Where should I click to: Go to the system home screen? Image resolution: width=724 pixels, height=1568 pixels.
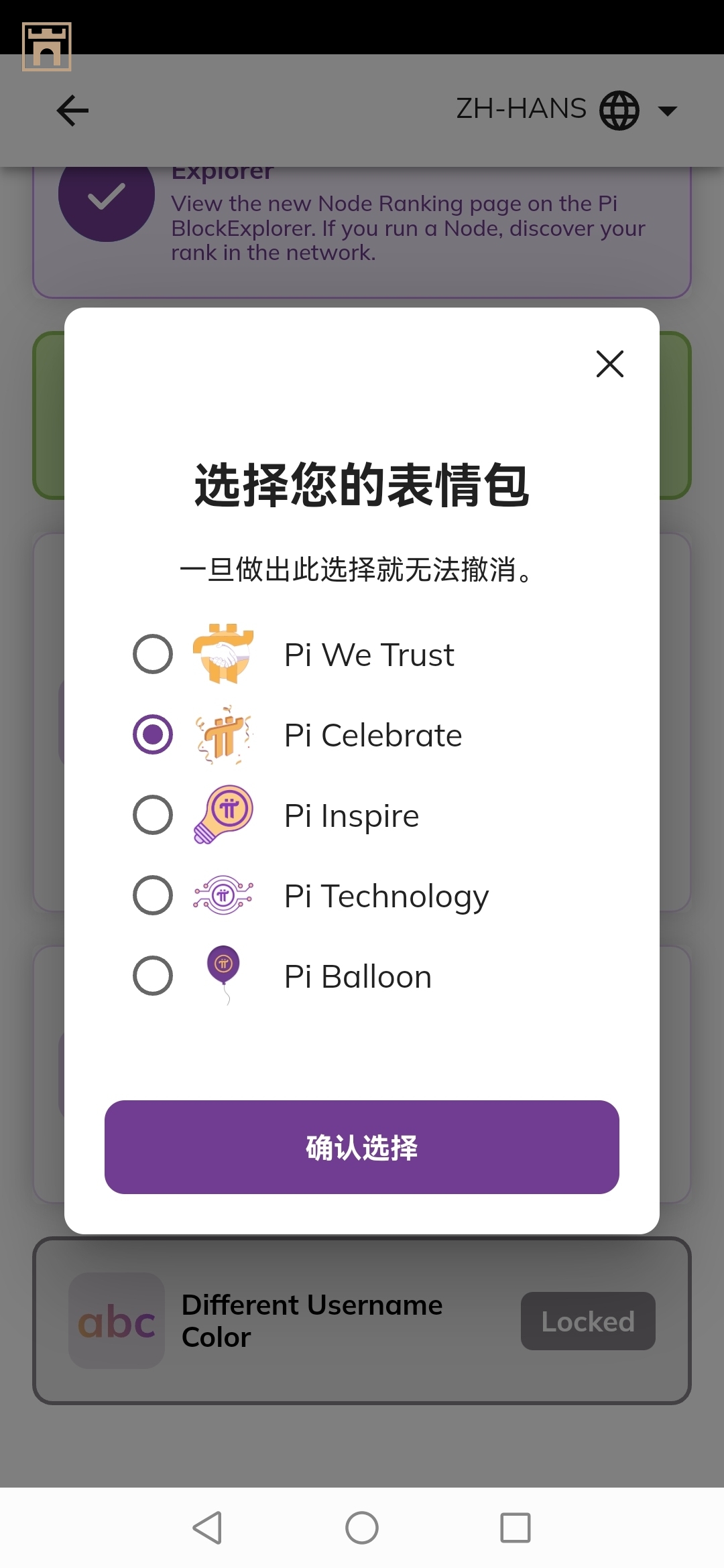362,1528
